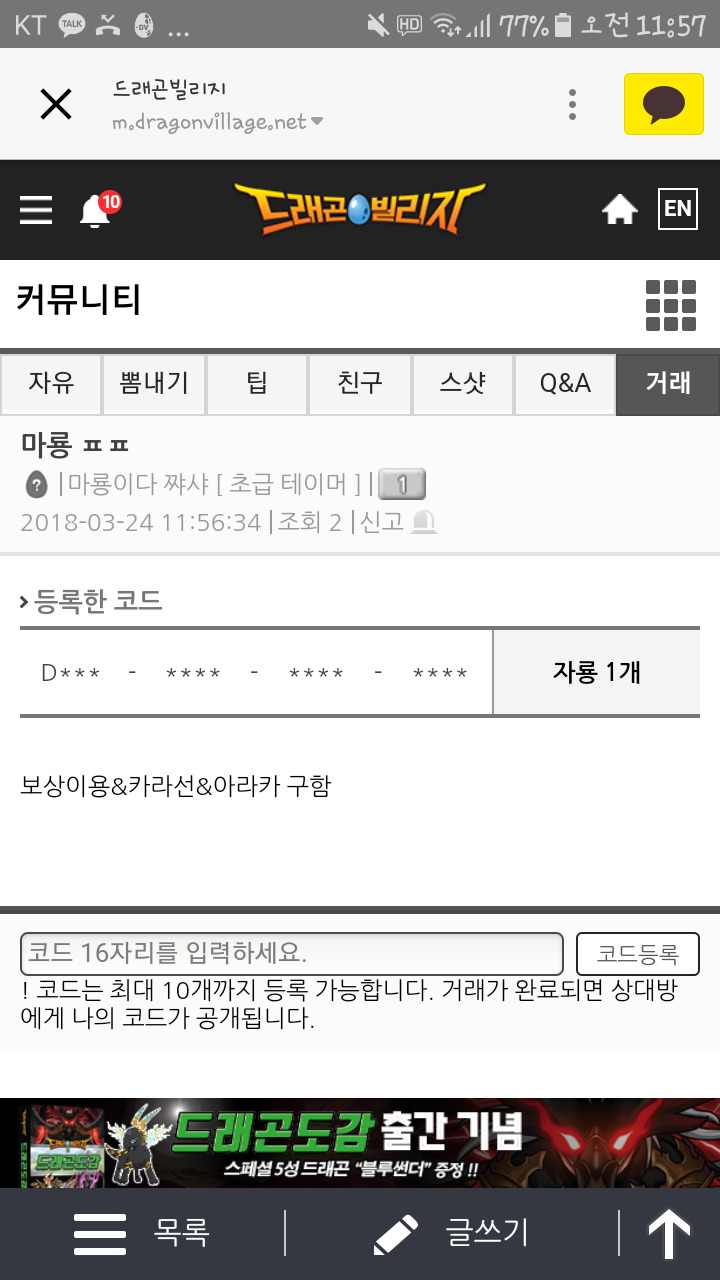720x1280 pixels.
Task: Open the Q&A tab
Action: click(565, 384)
